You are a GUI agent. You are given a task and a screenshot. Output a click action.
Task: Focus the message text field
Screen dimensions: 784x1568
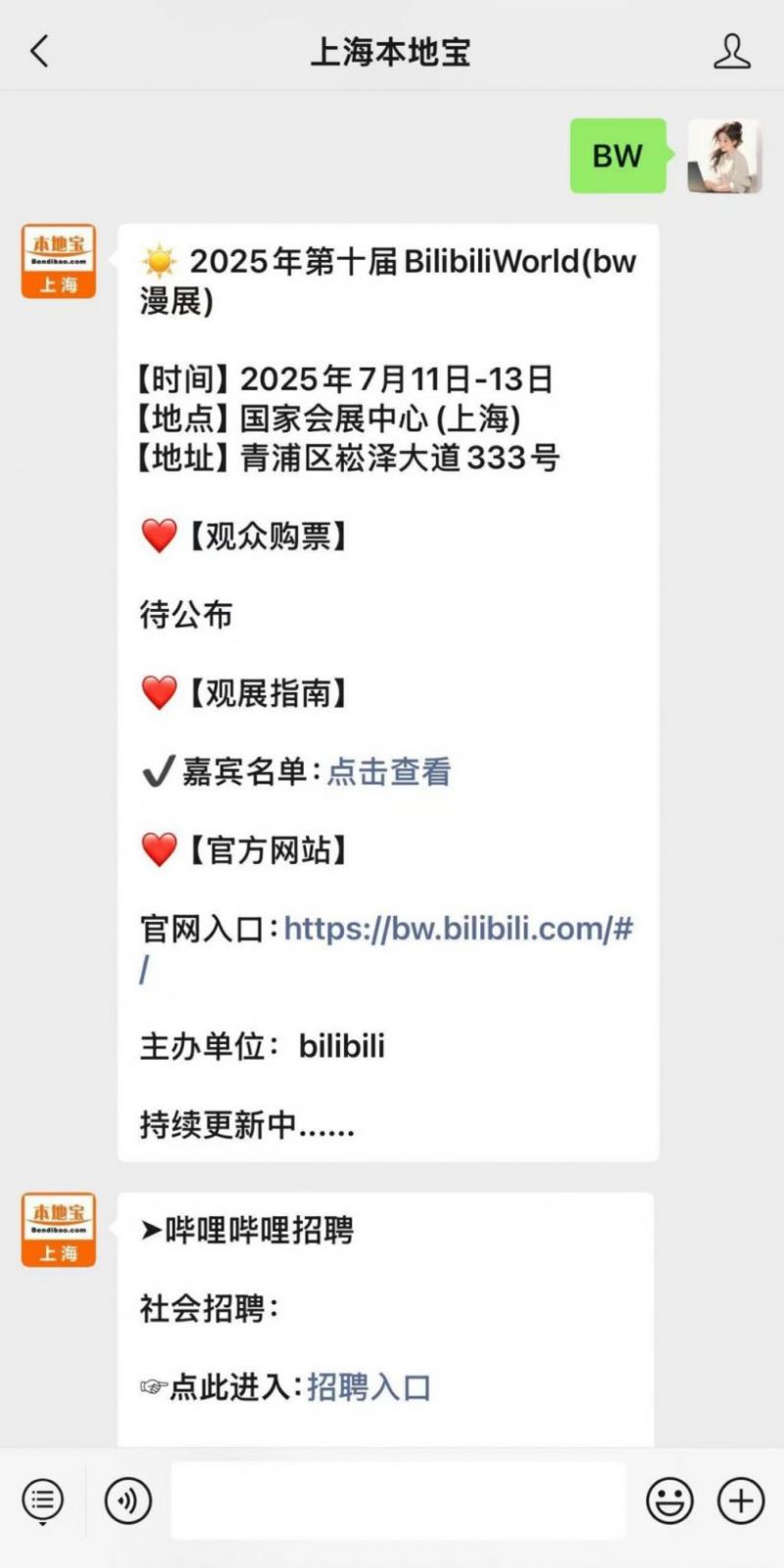point(398,1500)
